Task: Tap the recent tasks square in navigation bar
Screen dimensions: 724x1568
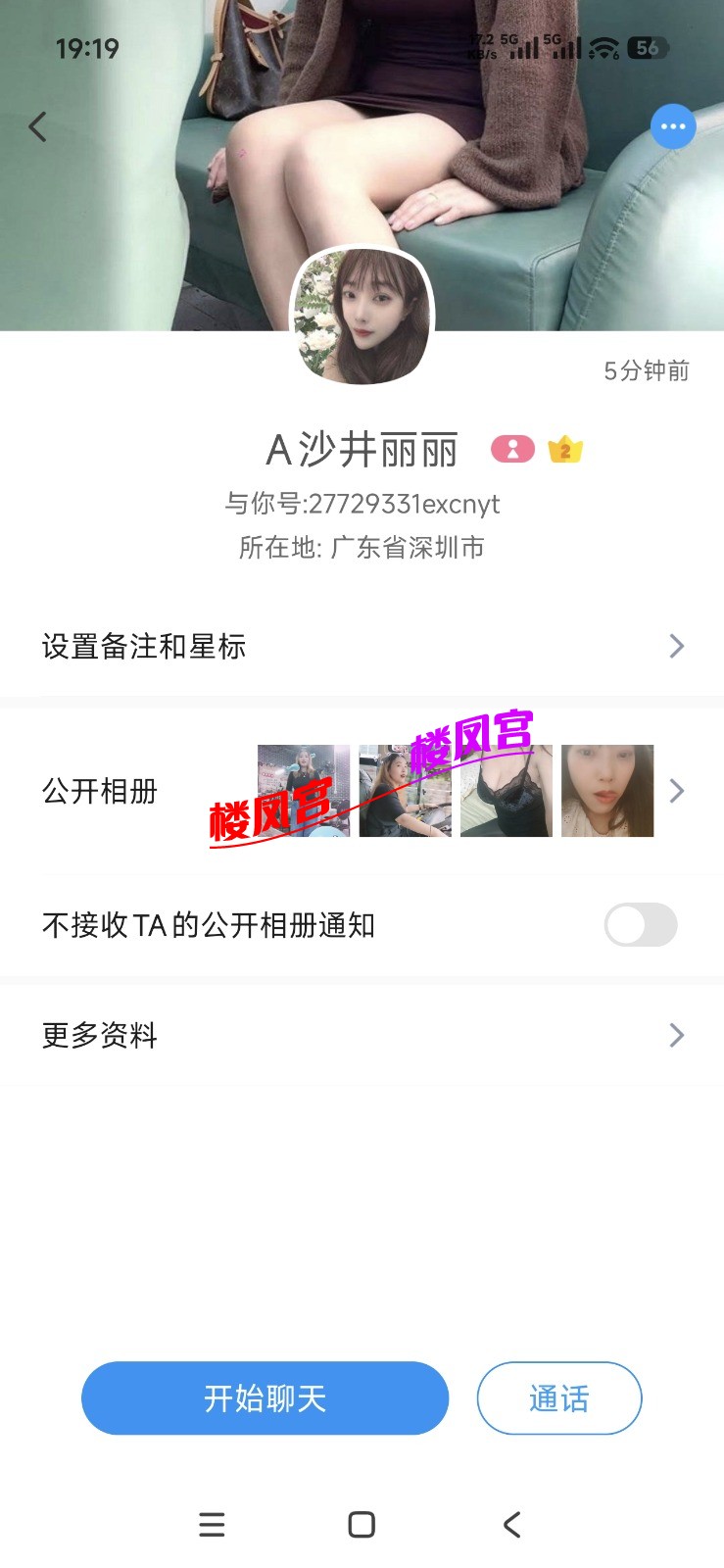Action: 362,1525
